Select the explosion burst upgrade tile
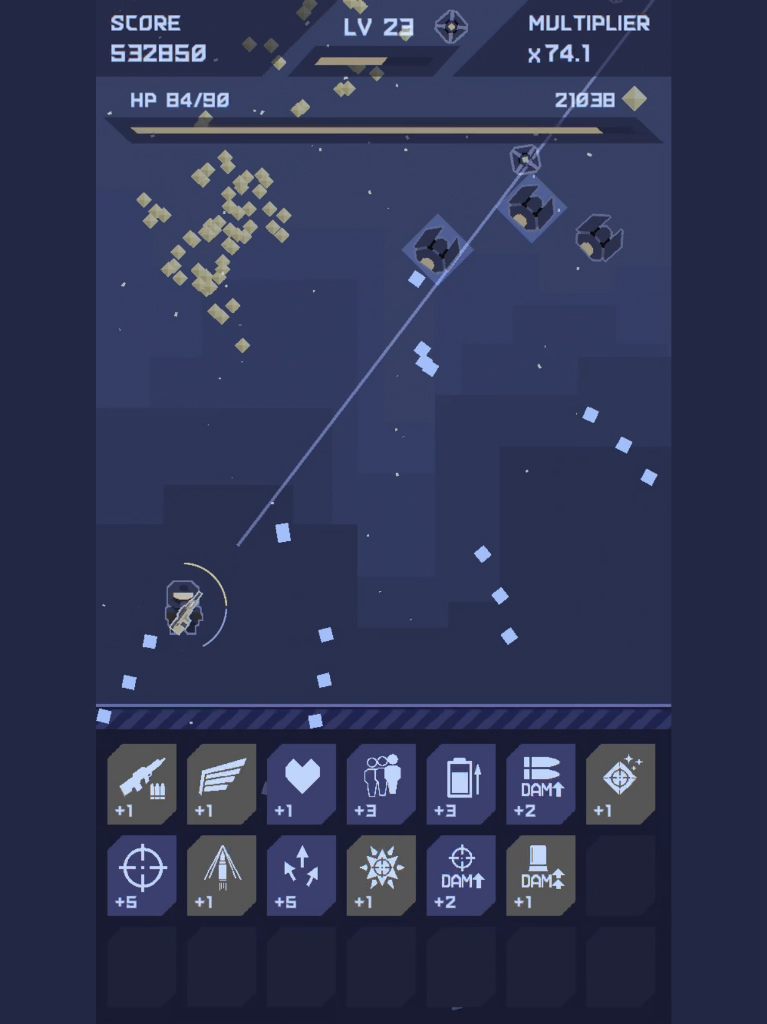767x1024 pixels. [381, 875]
